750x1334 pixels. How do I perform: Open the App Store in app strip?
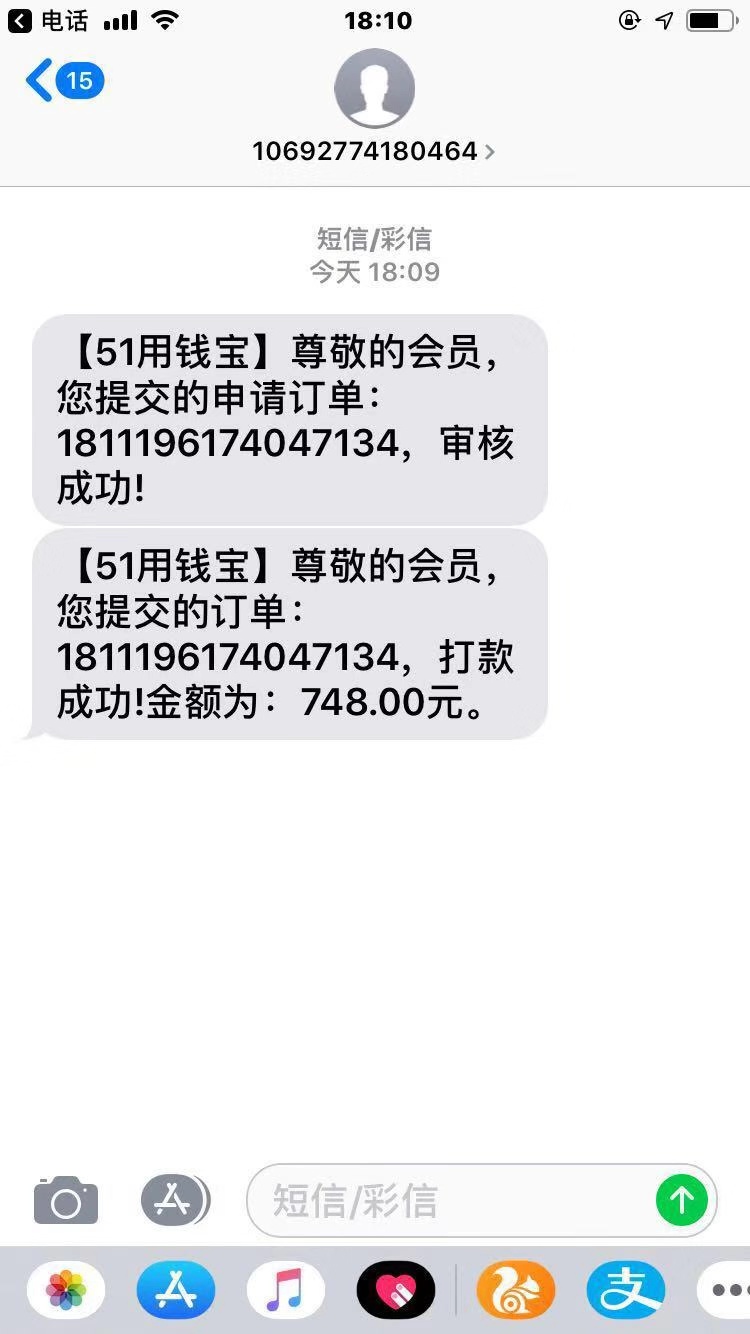[176, 1290]
